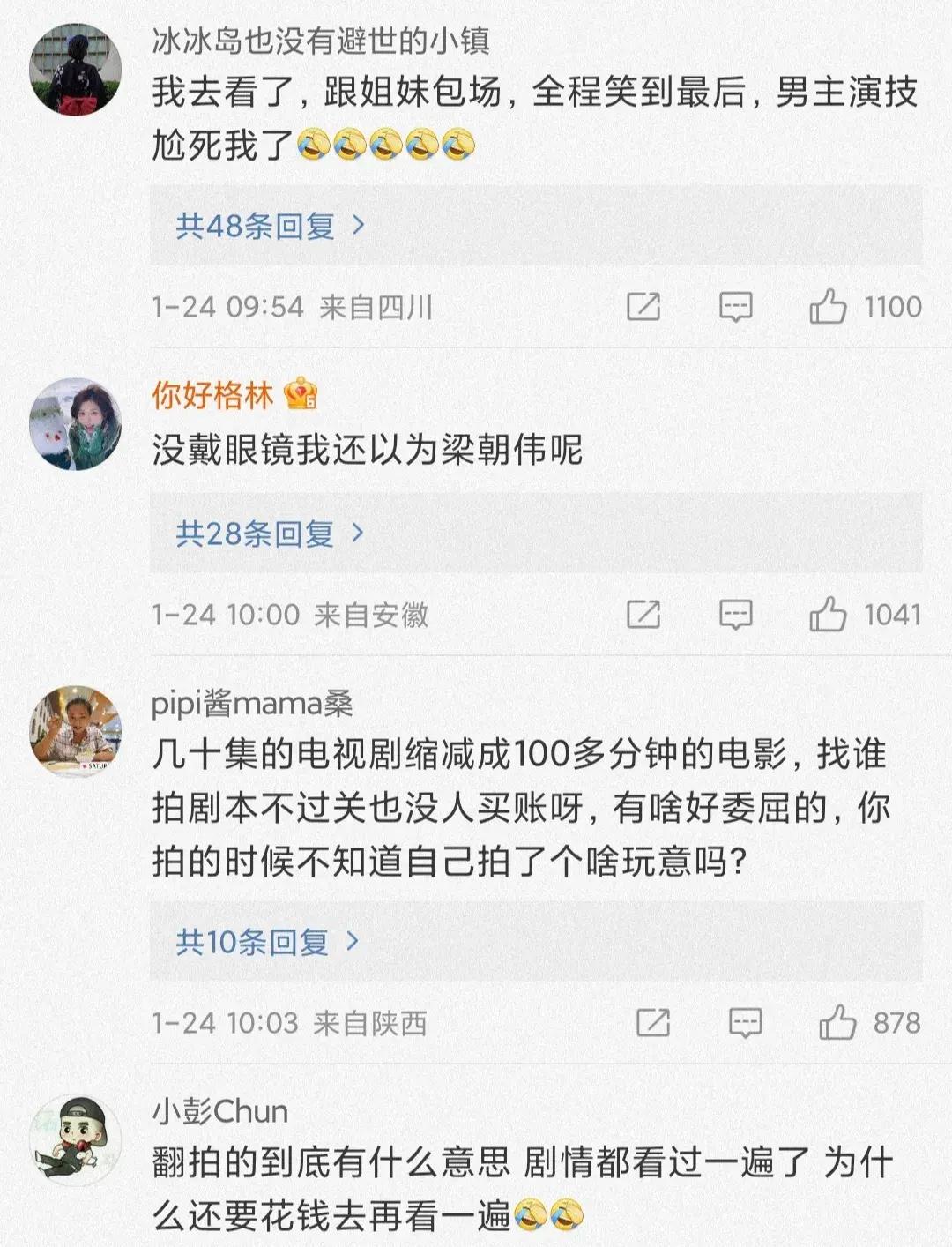Reply to pipi酱mama桑's comment

pyautogui.click(x=745, y=1023)
